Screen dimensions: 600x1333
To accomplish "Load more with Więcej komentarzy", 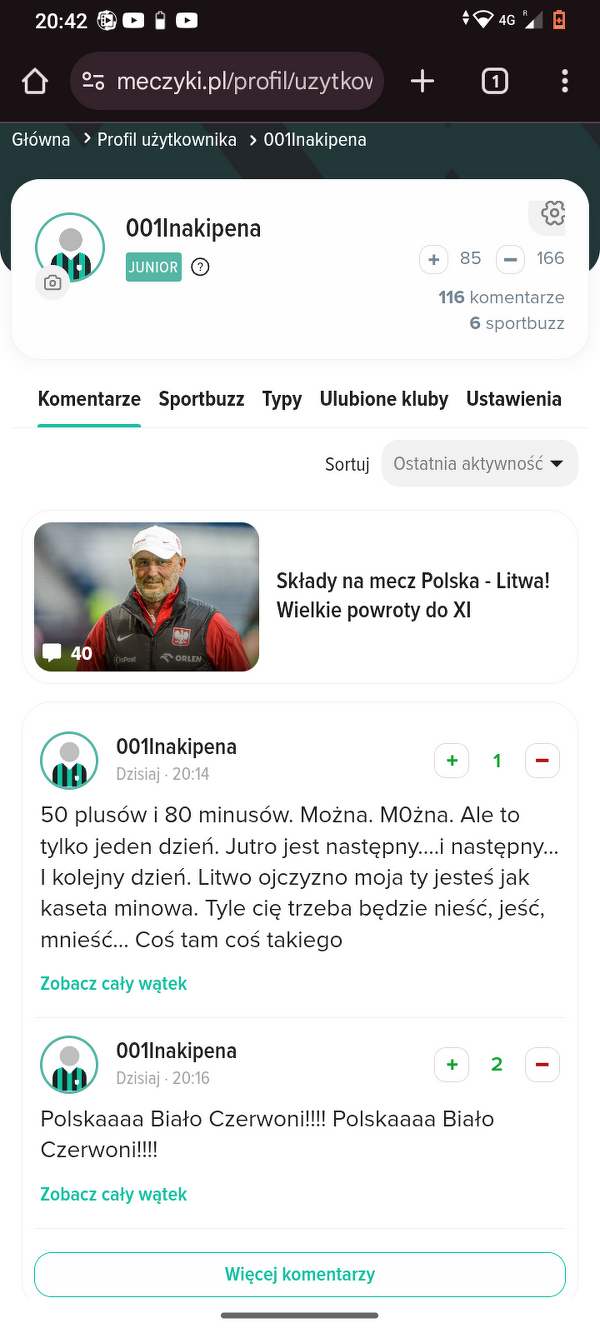I will 300,1274.
